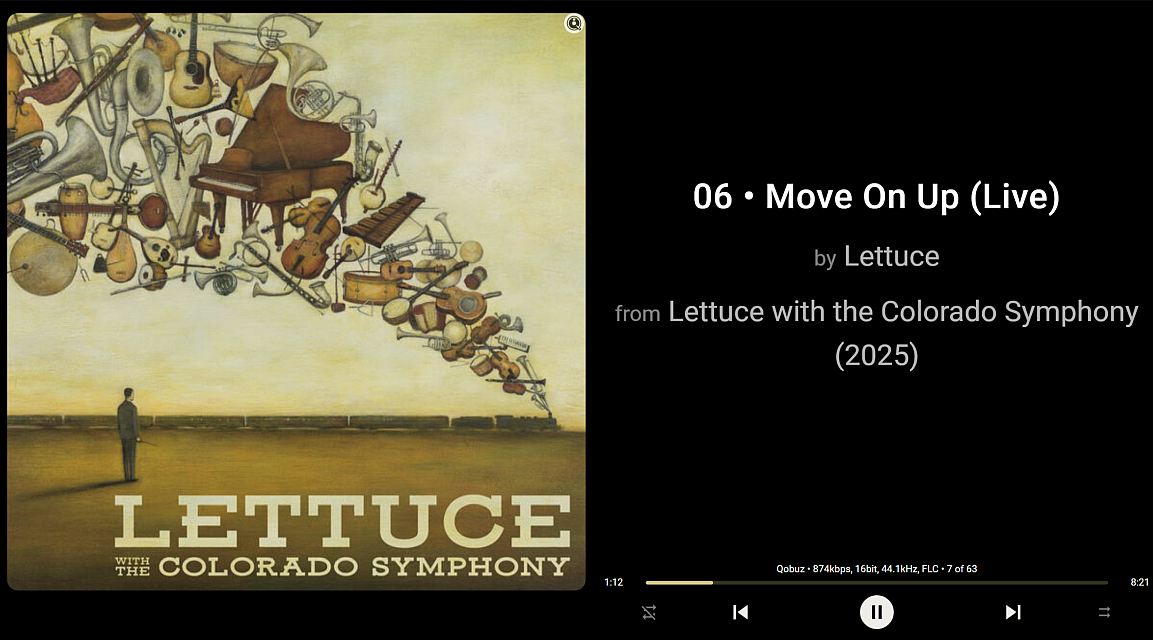The image size is (1153, 640).
Task: Go back to the previous track
Action: coord(740,612)
